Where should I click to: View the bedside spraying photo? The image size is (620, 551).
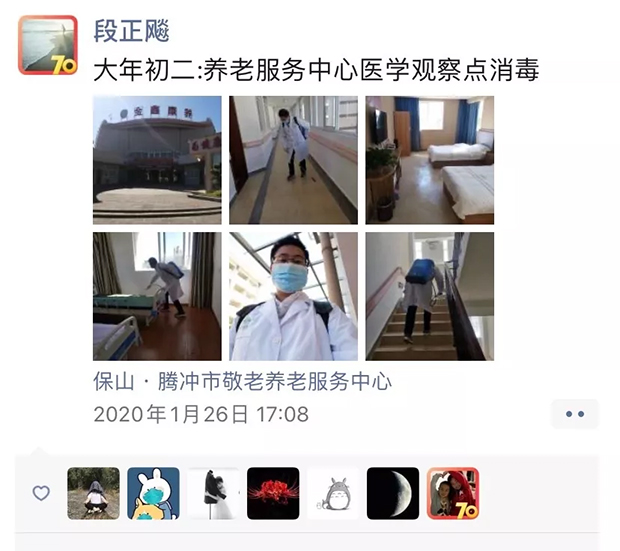157,296
